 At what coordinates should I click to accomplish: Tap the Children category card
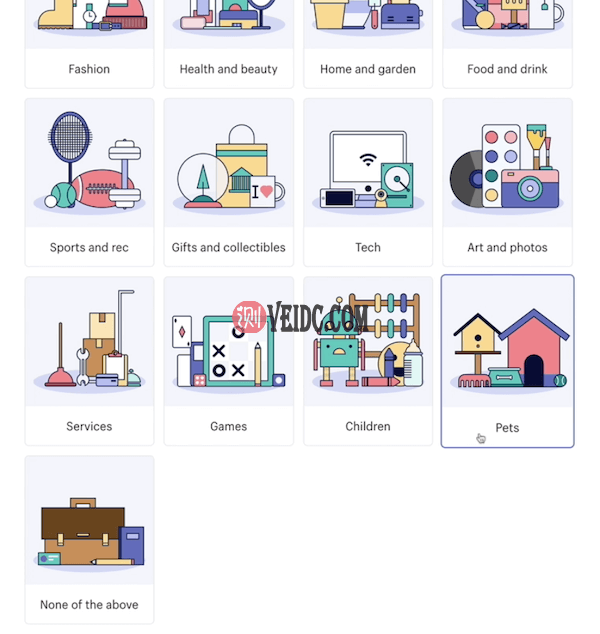368,361
